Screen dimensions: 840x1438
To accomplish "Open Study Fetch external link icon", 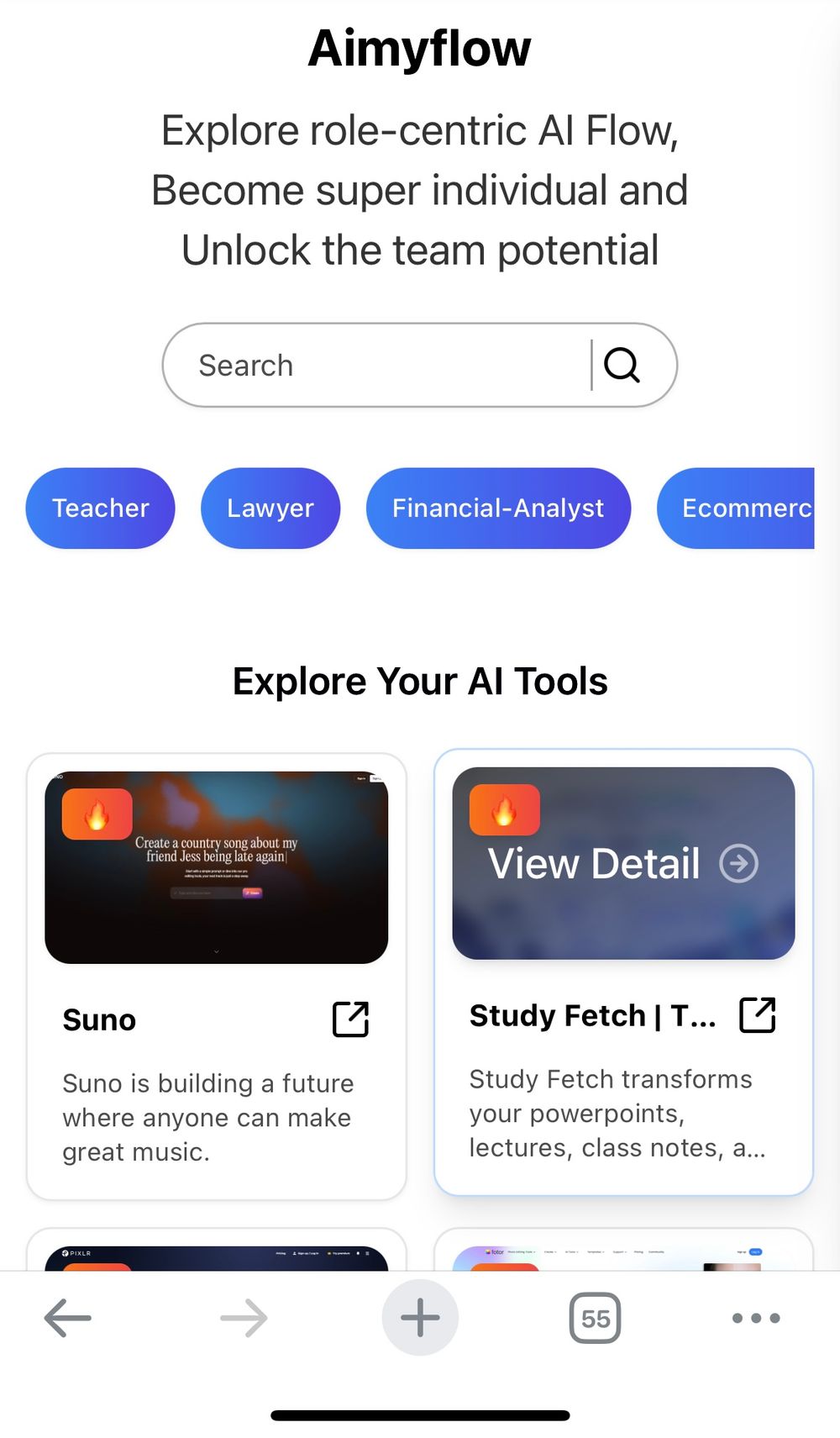I will (x=757, y=1015).
